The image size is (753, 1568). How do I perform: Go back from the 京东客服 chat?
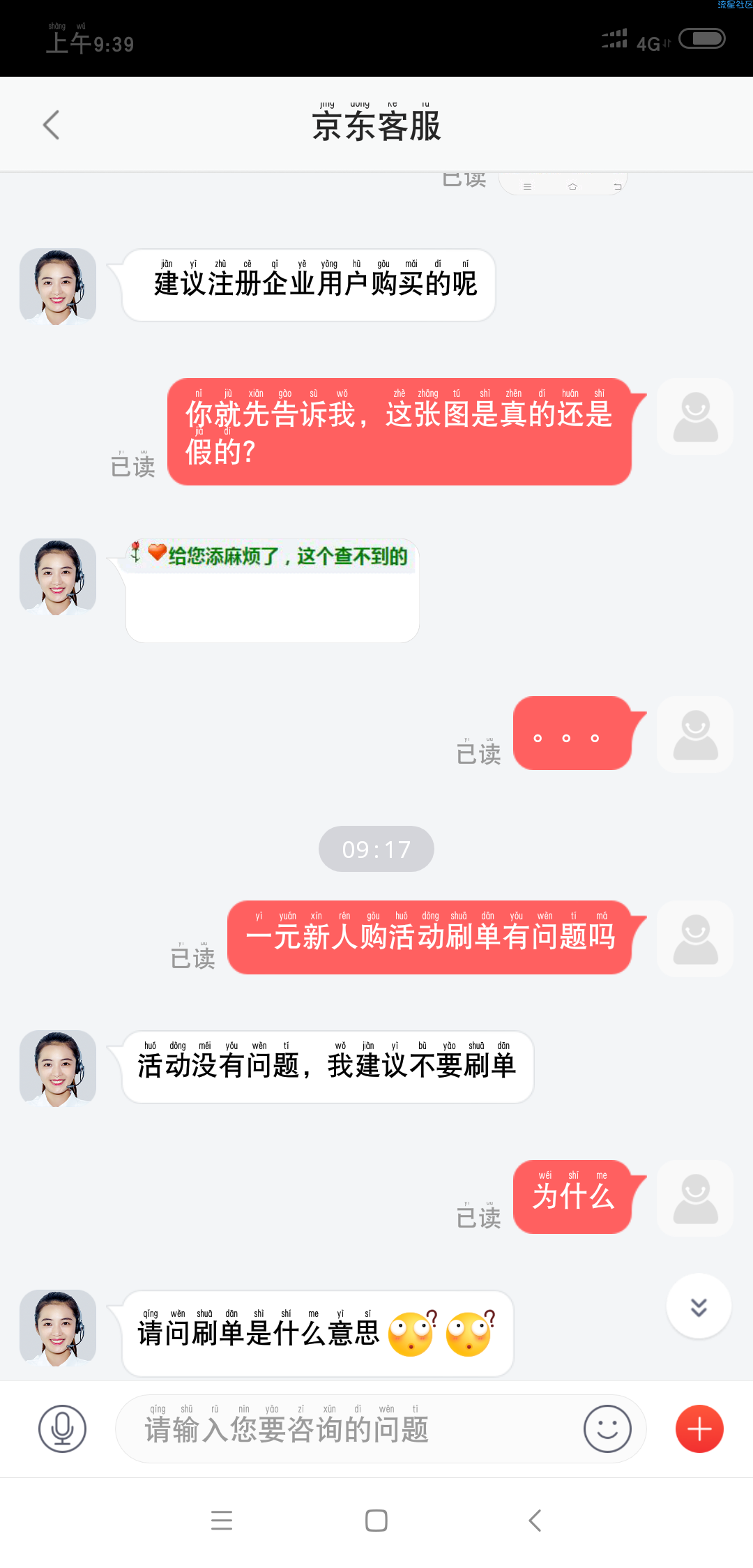point(51,126)
